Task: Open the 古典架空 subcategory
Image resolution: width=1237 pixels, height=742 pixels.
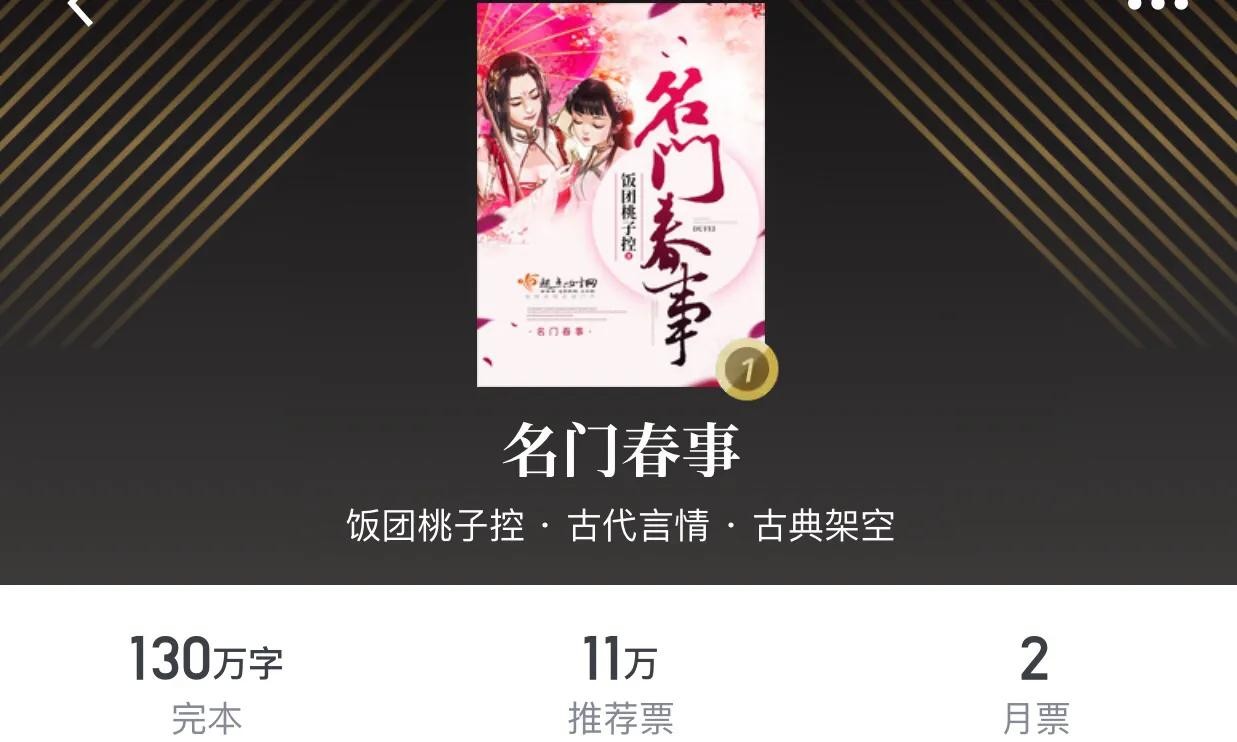Action: click(824, 525)
